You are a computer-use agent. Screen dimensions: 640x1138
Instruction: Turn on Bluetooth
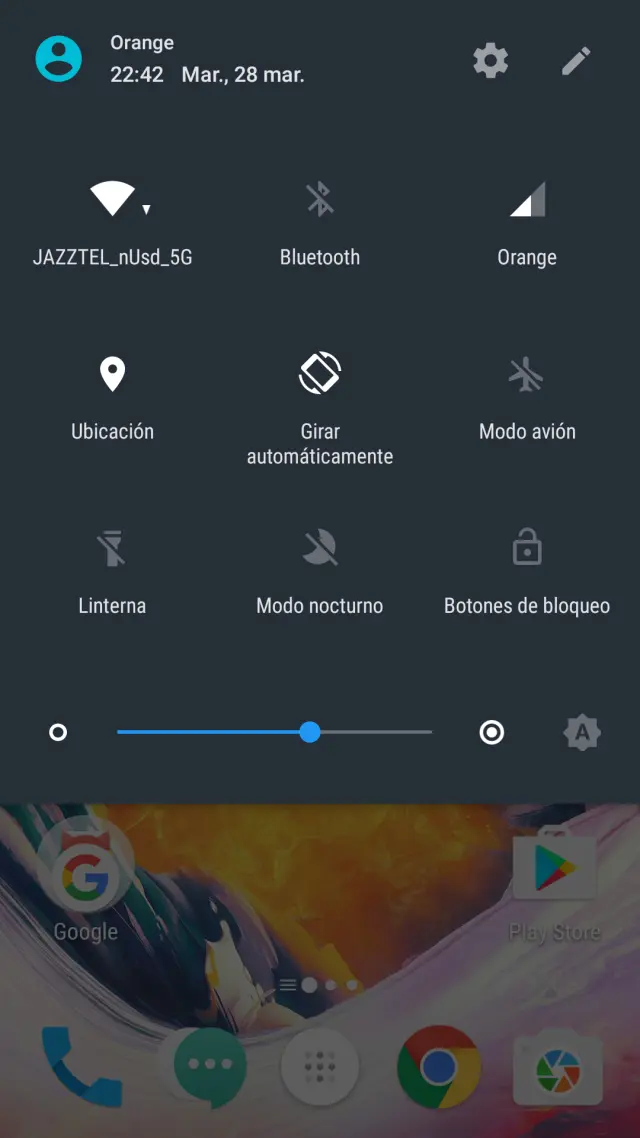(x=320, y=200)
